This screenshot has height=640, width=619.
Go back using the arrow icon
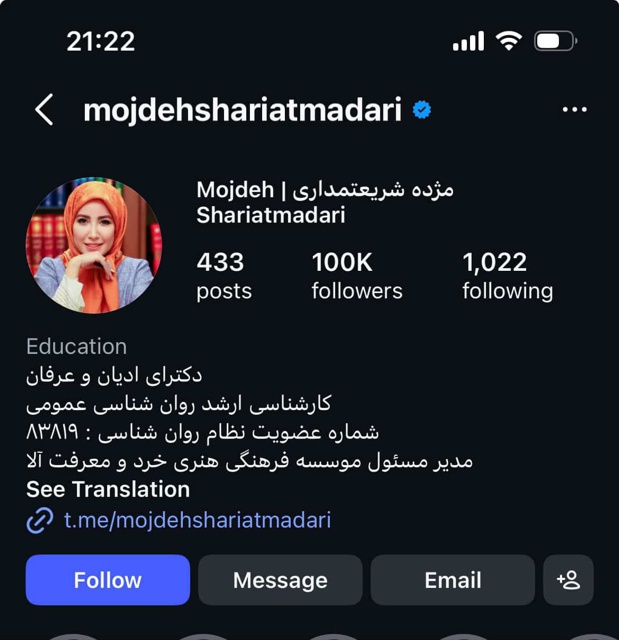pos(44,109)
